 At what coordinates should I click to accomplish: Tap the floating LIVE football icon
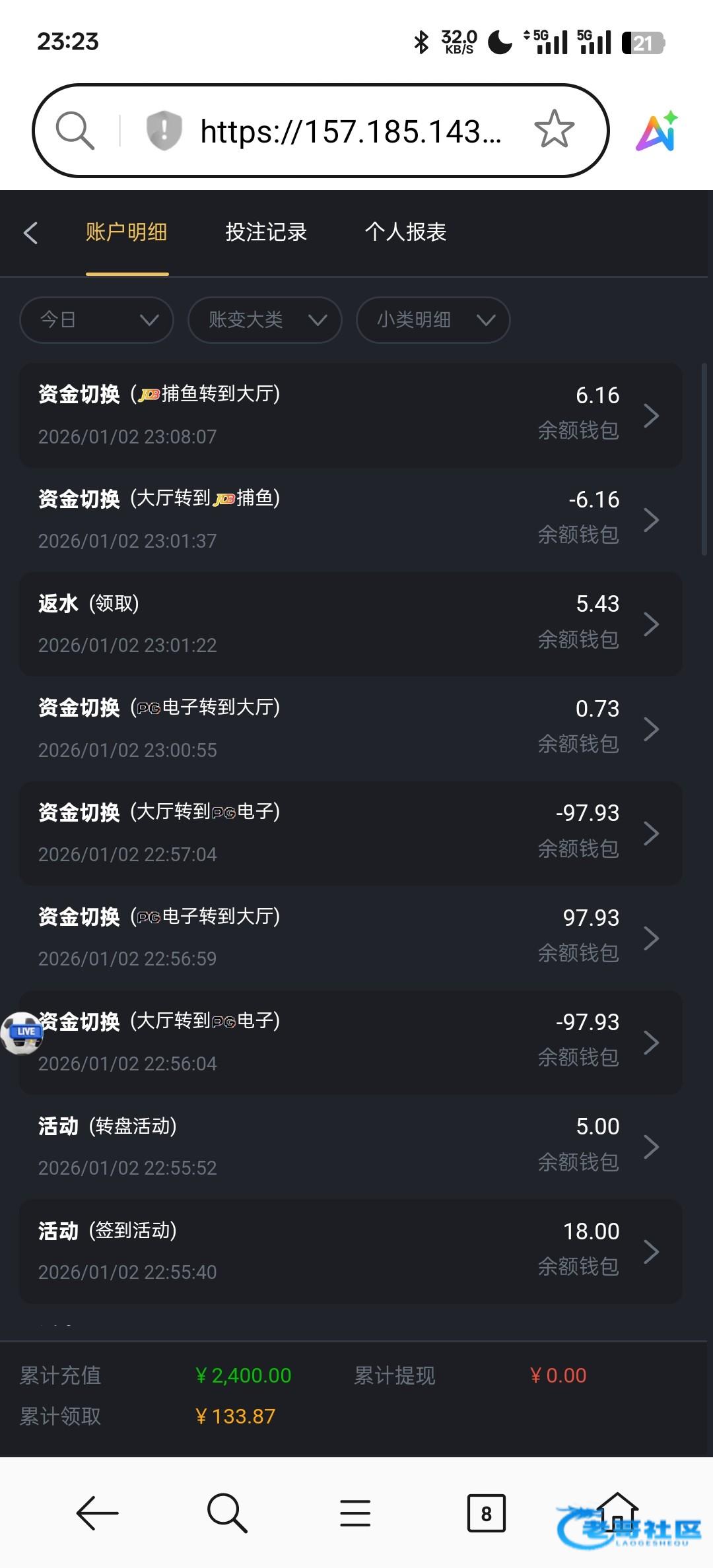(x=22, y=1033)
